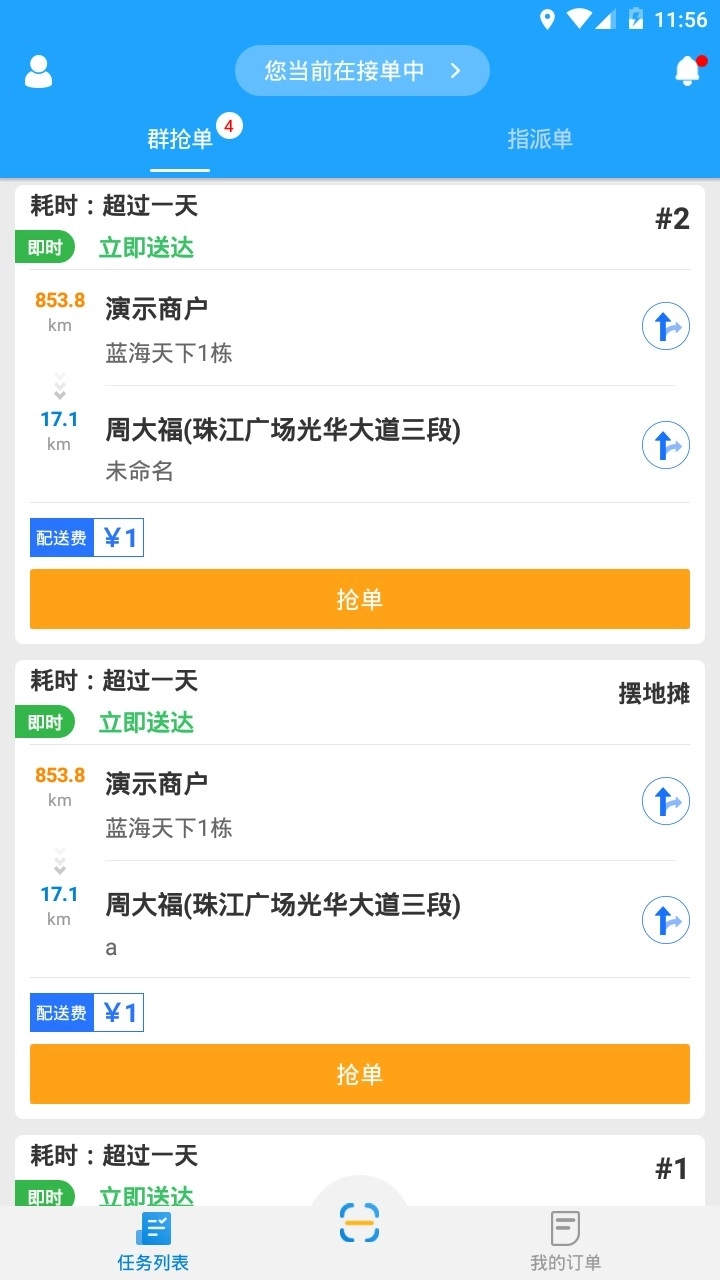Select the 任务列表 icon

(155, 1228)
